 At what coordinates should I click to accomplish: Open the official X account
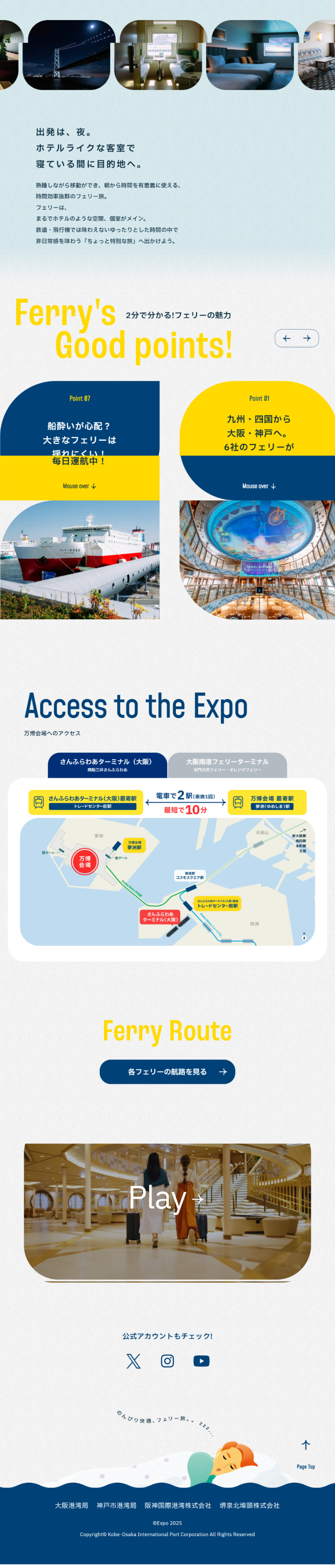pos(134,1361)
